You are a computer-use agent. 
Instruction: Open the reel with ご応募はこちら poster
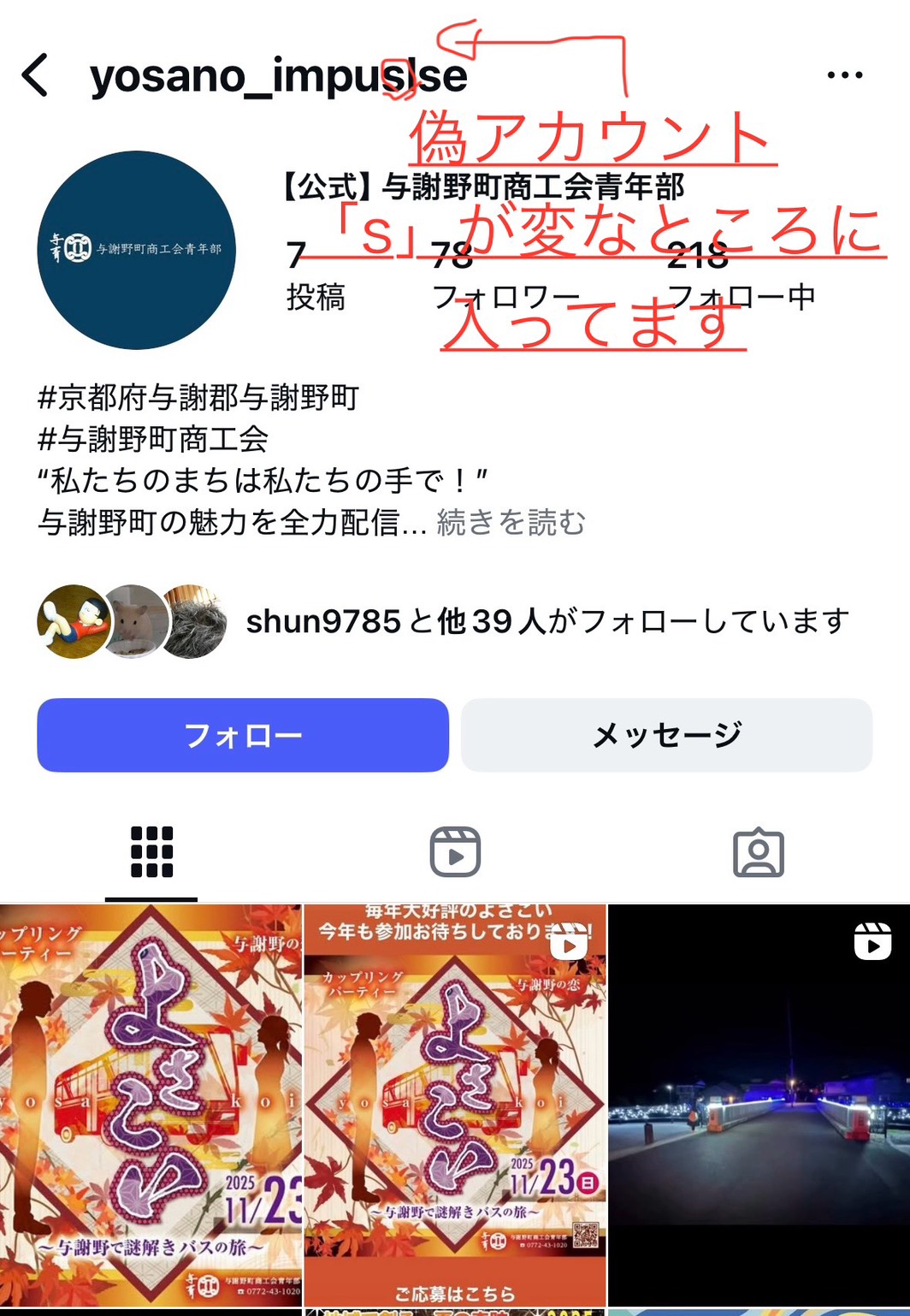[455, 1104]
